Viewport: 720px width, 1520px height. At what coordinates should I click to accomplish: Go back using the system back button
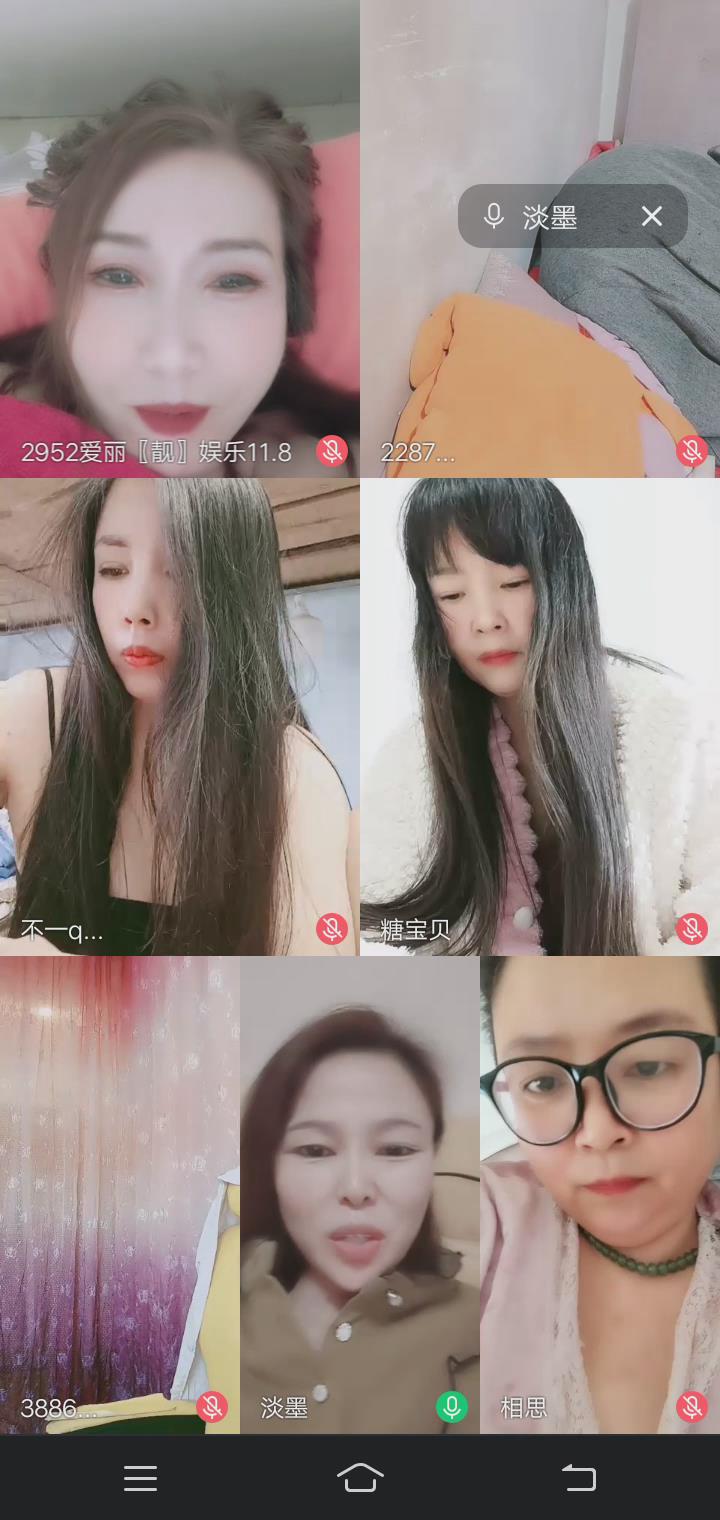click(x=579, y=1478)
